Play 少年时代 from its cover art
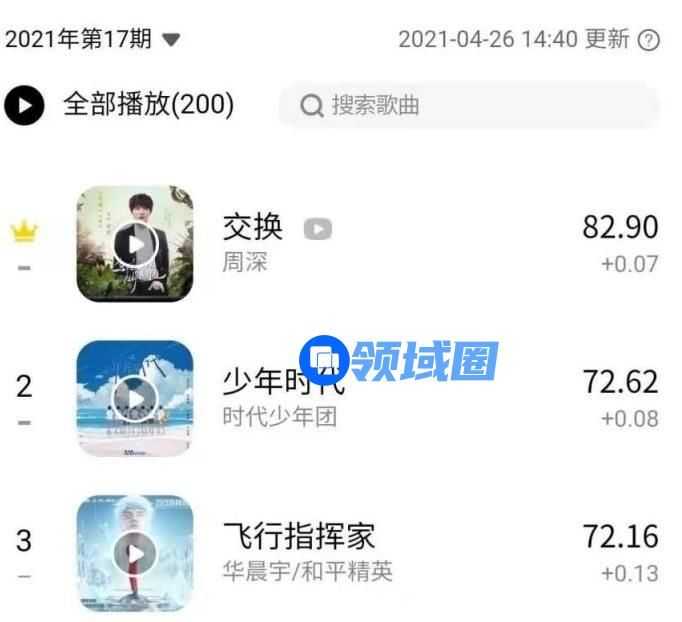This screenshot has width=682, height=622. (x=135, y=398)
